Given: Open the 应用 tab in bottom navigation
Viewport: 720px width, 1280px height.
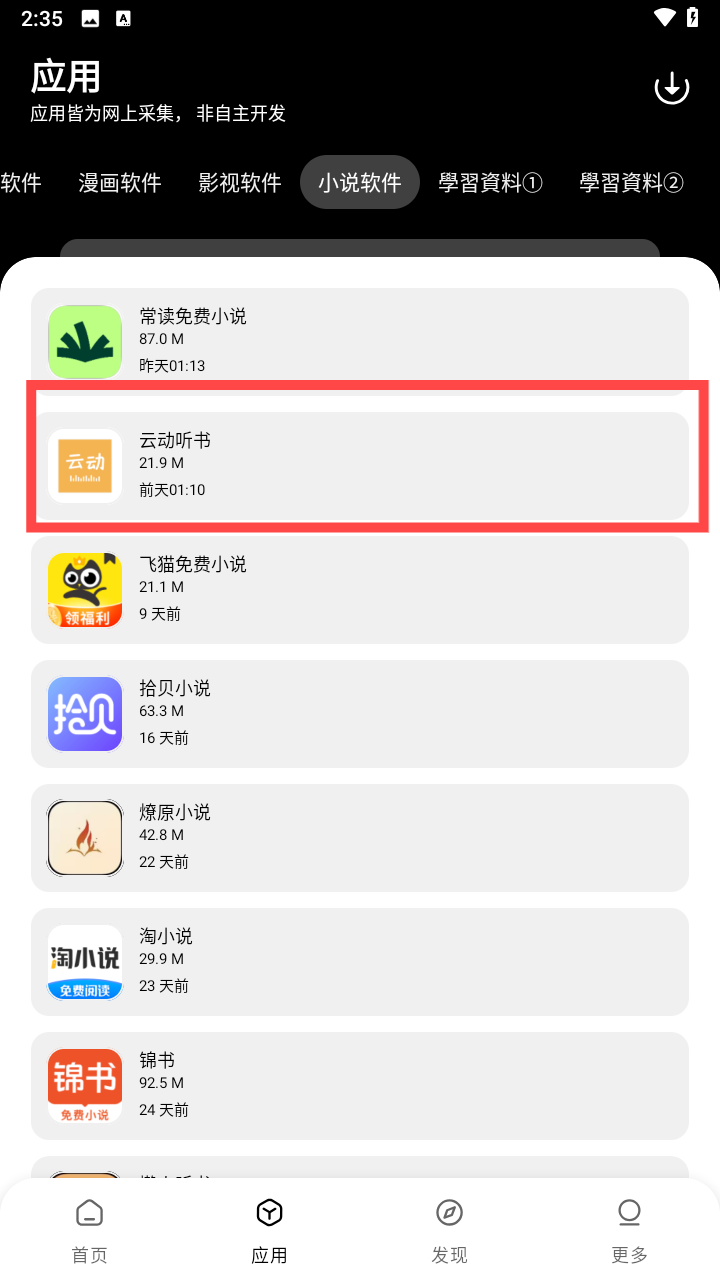Looking at the screenshot, I should [x=269, y=1225].
